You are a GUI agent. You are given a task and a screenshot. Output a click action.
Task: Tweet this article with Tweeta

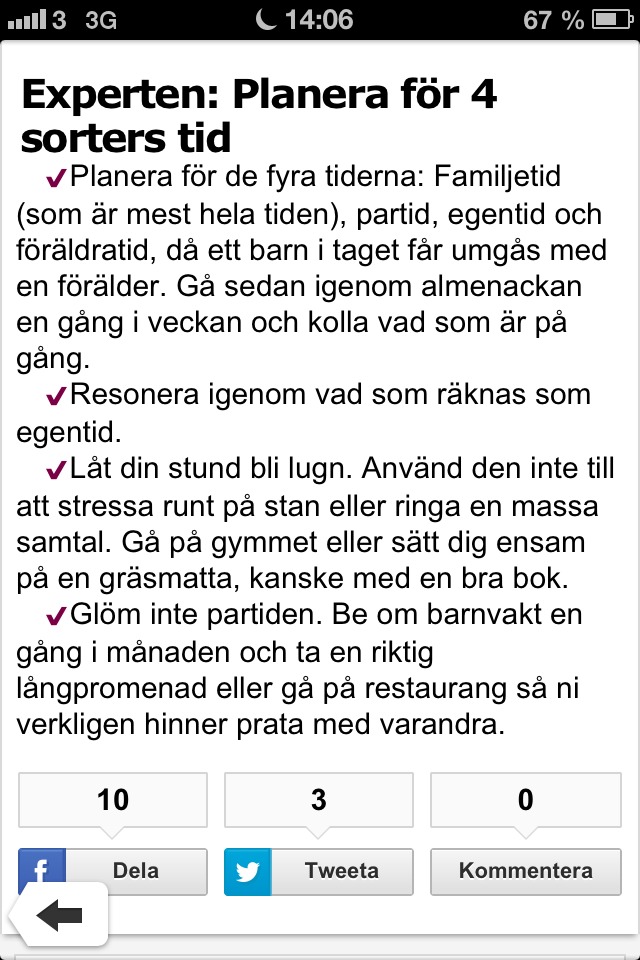click(x=319, y=871)
